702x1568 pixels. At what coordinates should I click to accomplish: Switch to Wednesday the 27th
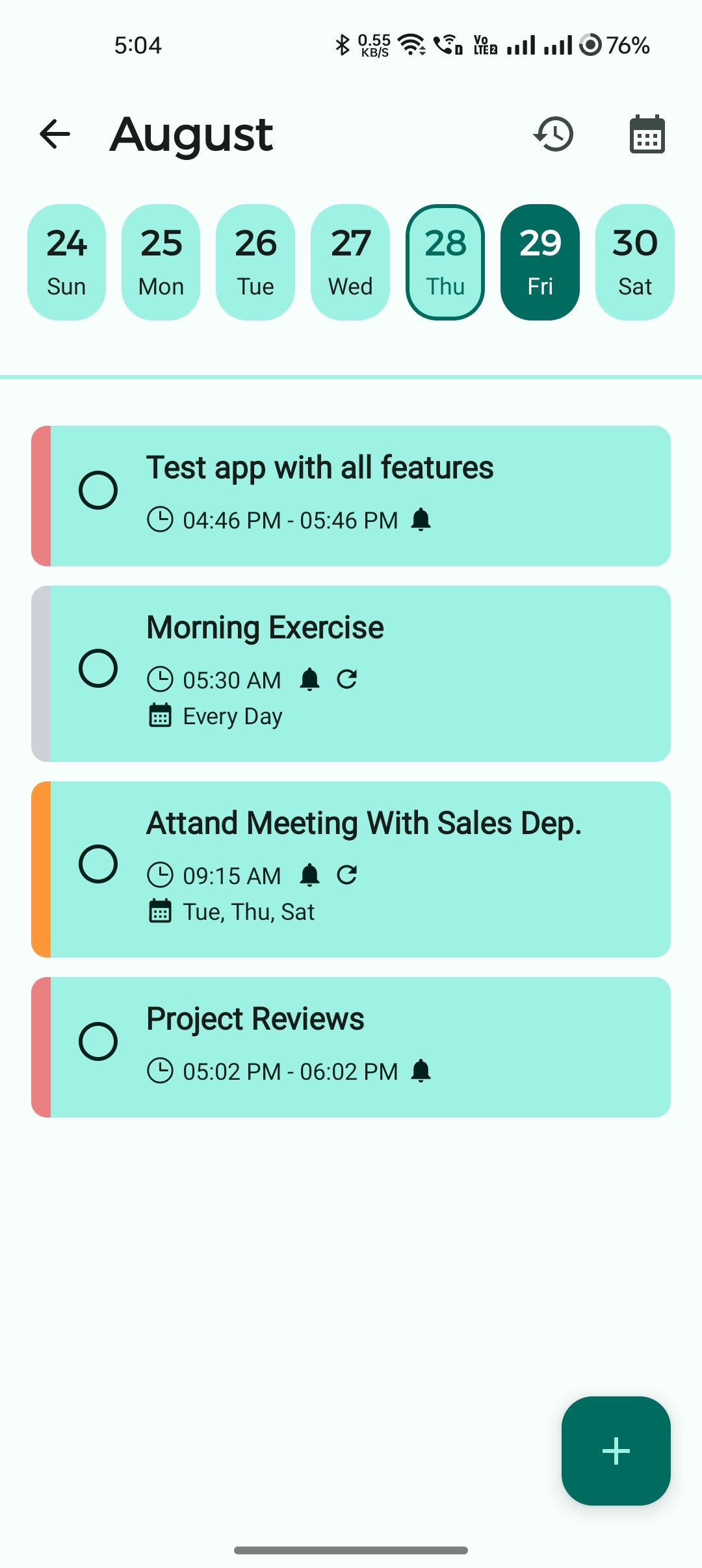coord(350,262)
